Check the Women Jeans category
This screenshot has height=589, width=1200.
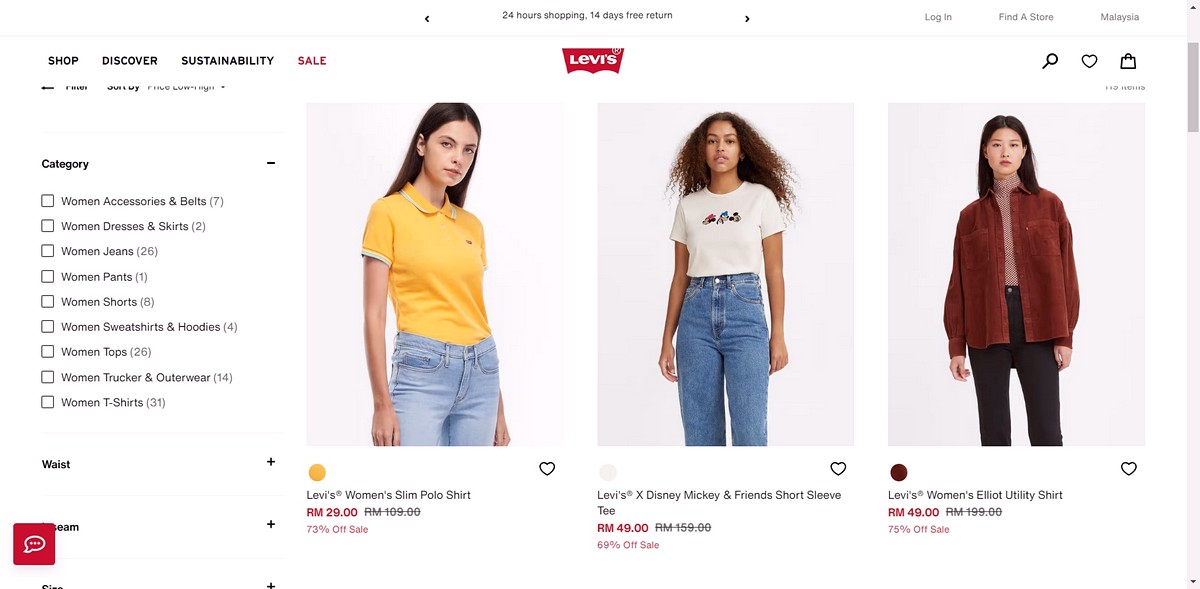[48, 251]
